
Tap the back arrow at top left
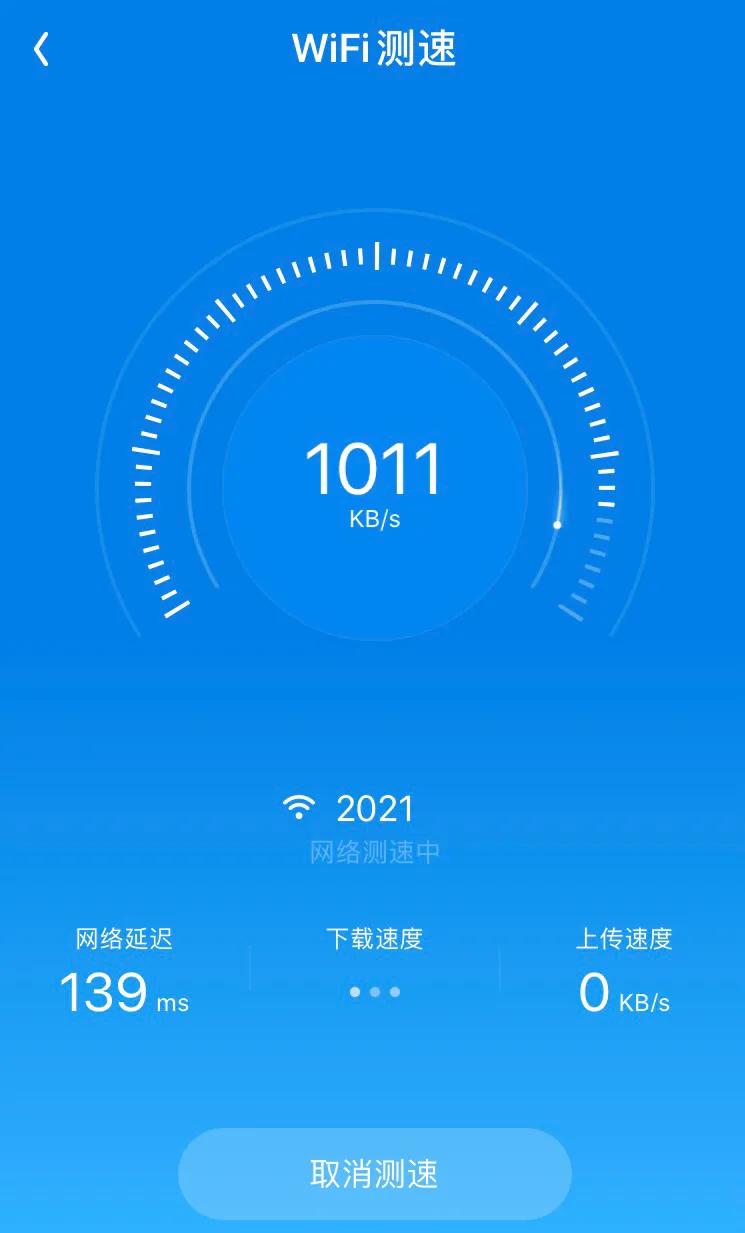40,49
